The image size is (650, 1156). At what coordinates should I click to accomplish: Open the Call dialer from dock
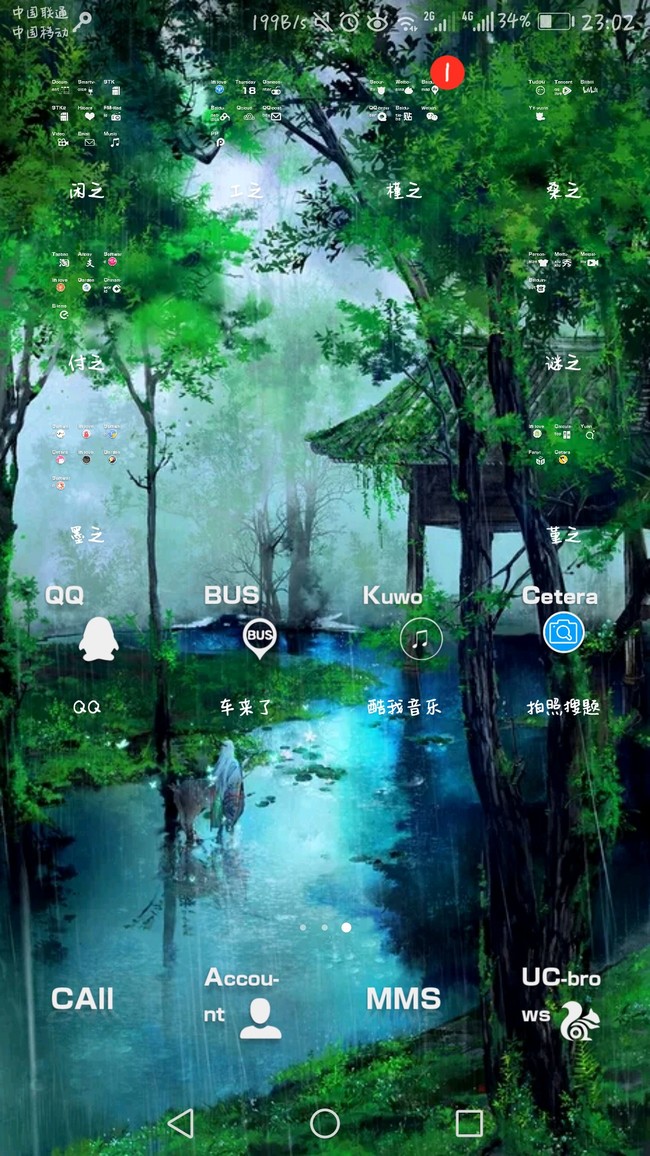click(83, 998)
